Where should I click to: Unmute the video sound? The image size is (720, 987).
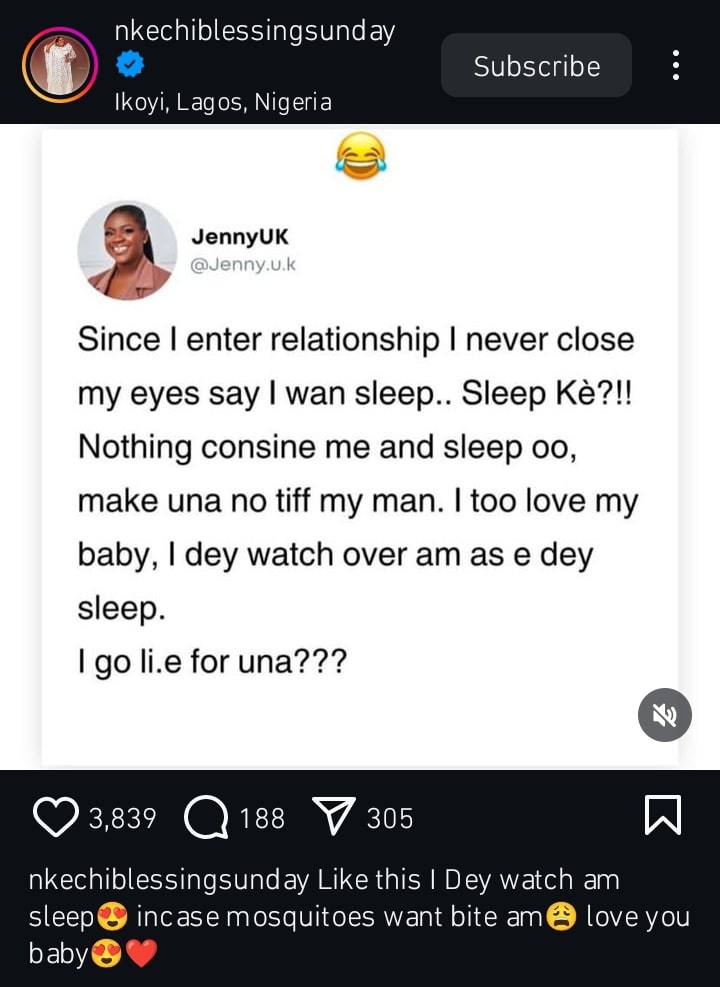(x=665, y=715)
